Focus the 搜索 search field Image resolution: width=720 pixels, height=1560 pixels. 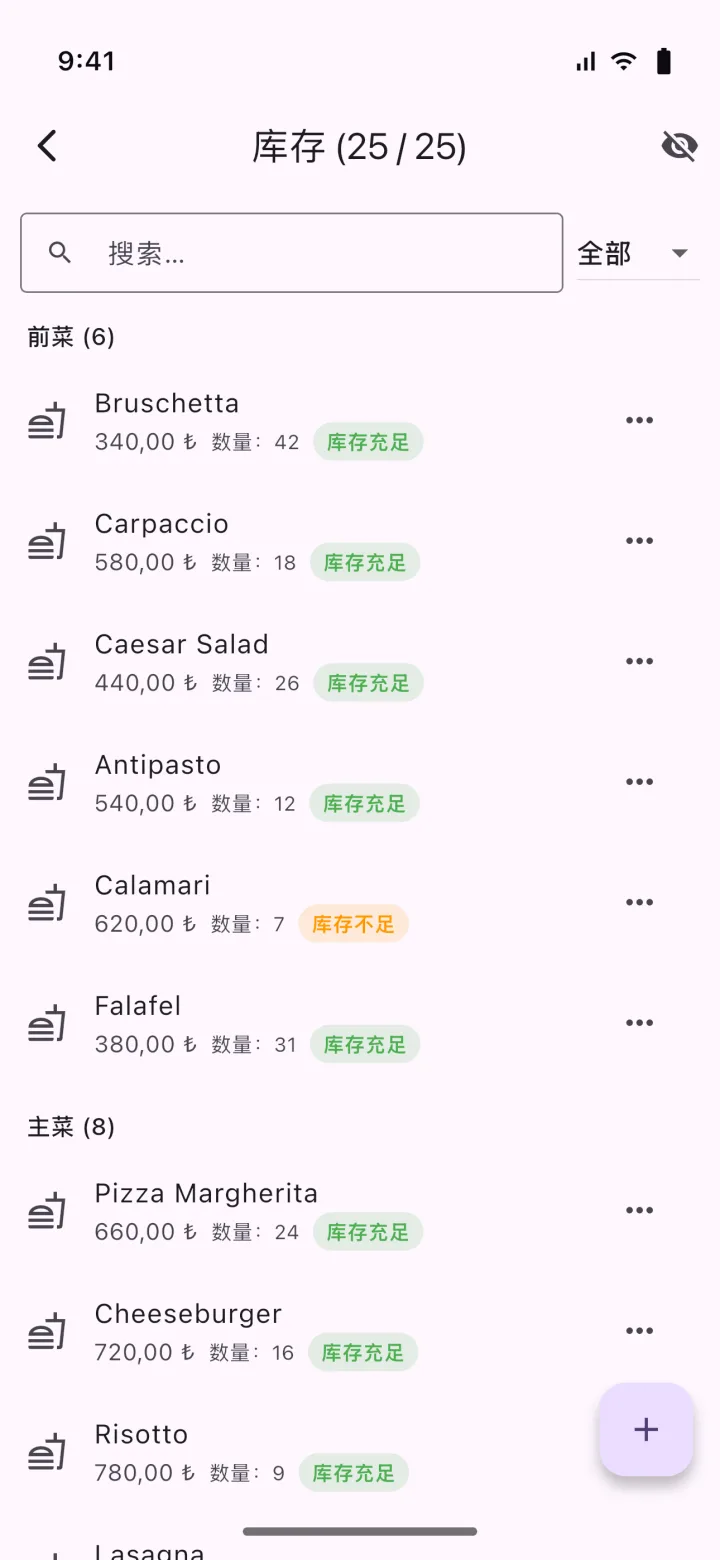(291, 253)
